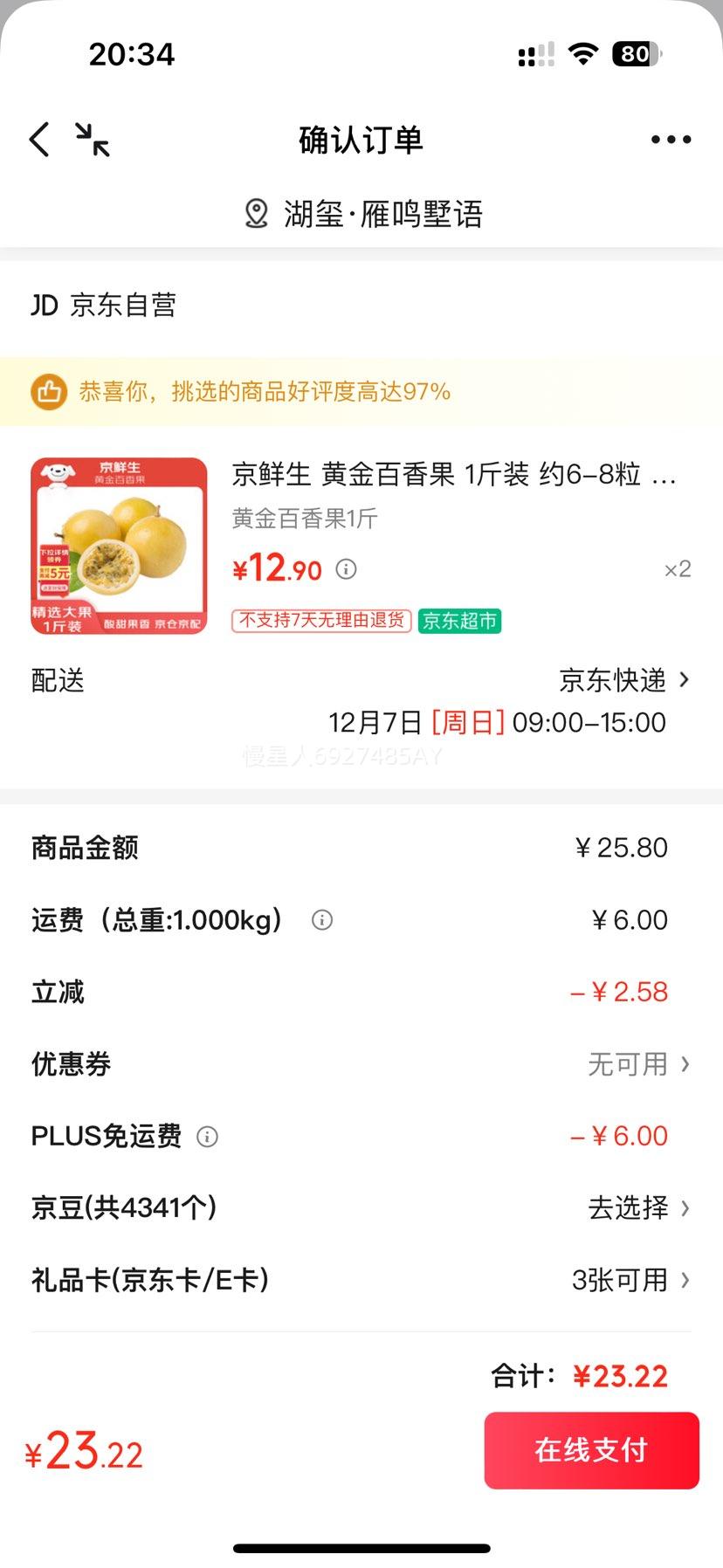Tap the location pin icon by delivery address
Image resolution: width=723 pixels, height=1568 pixels.
click(x=255, y=212)
